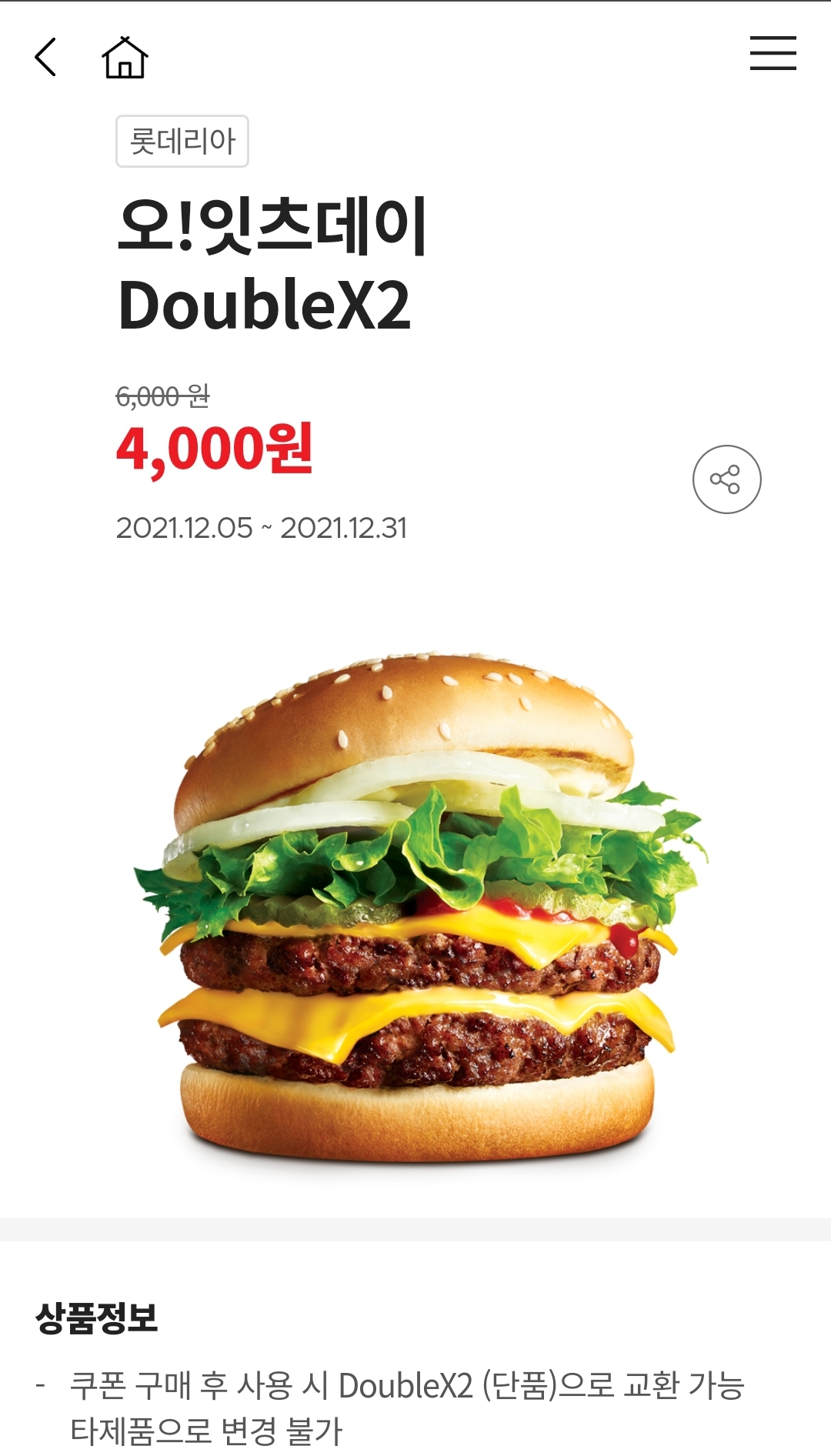The image size is (831, 1456).
Task: Go back to the previous page
Action: (46, 57)
